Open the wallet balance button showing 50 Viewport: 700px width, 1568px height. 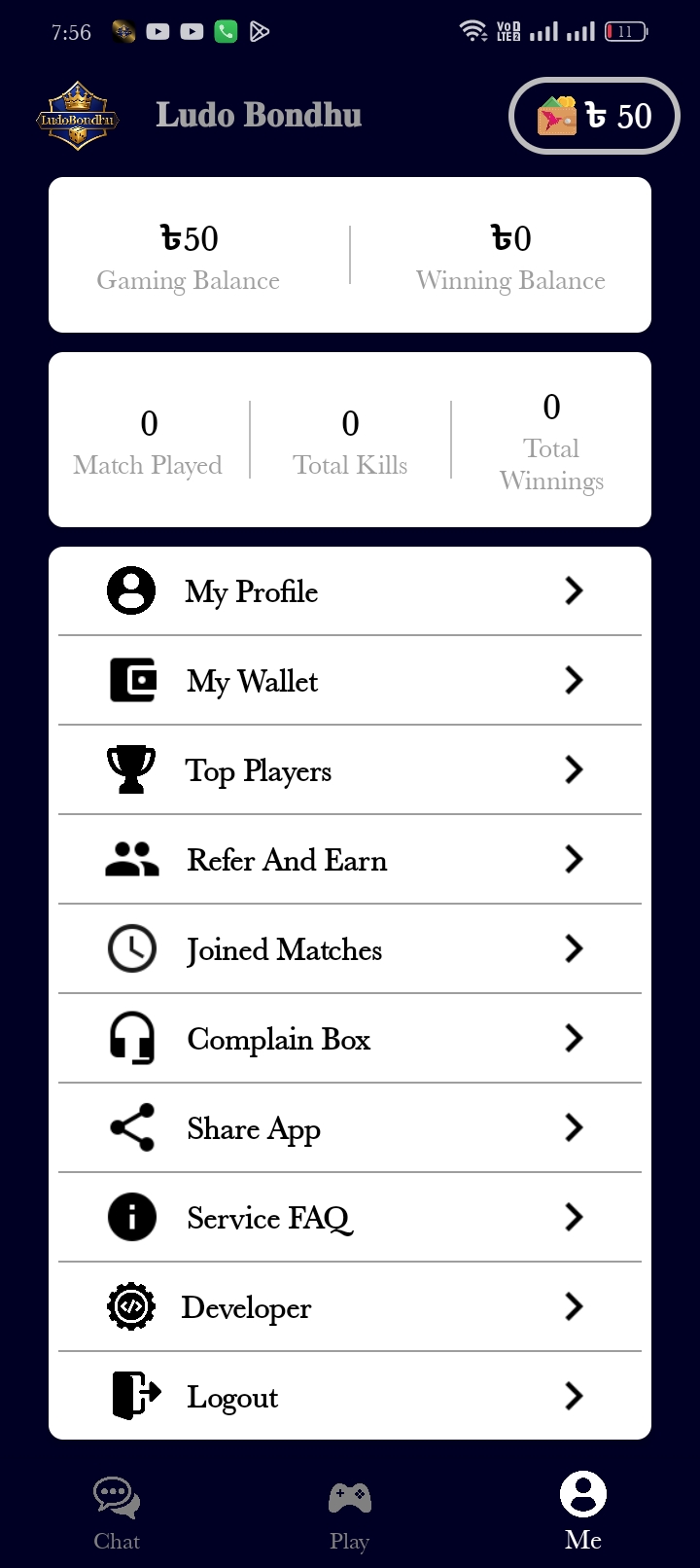(x=594, y=116)
